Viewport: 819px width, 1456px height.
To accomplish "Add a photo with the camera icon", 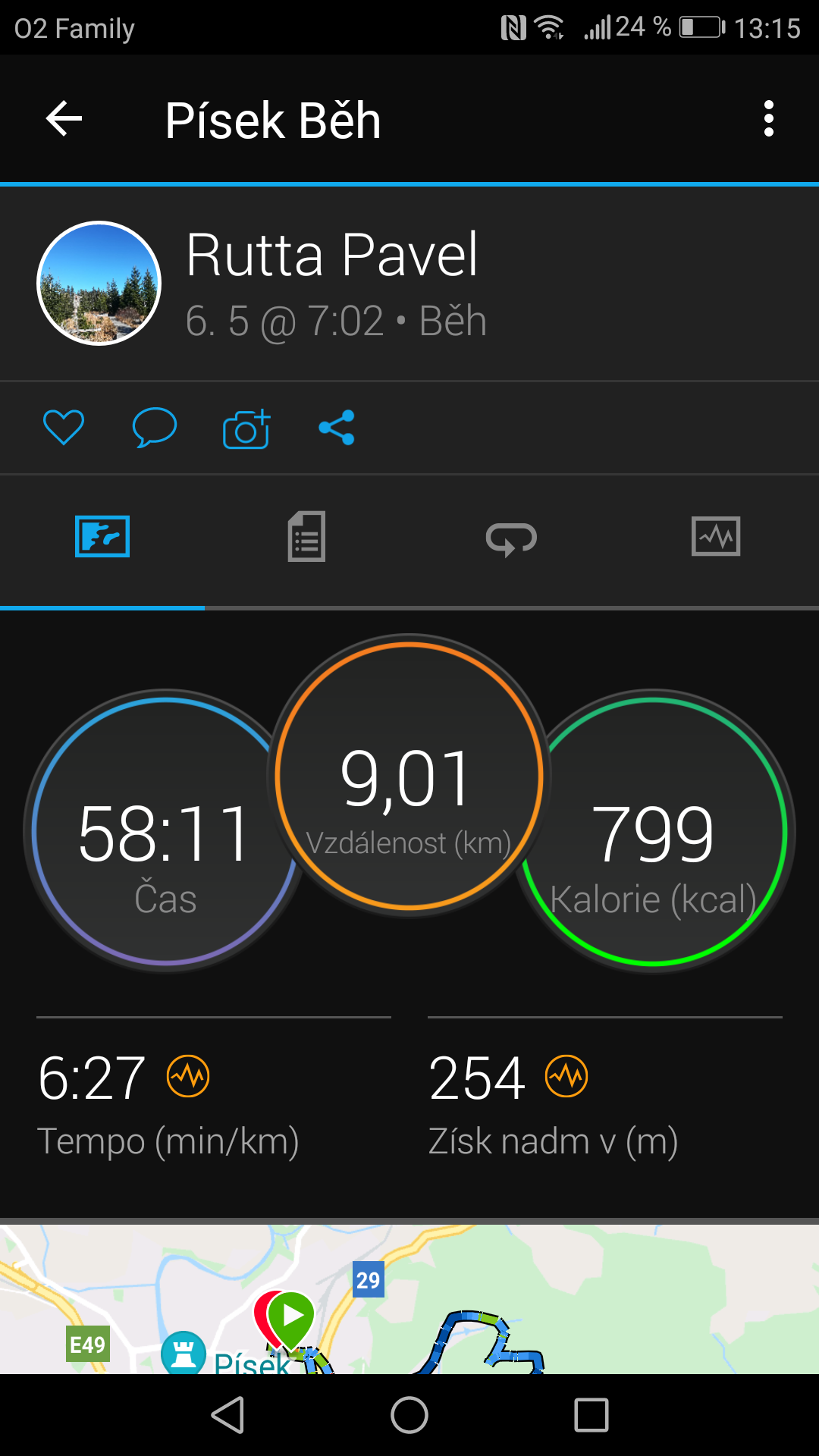I will click(246, 428).
